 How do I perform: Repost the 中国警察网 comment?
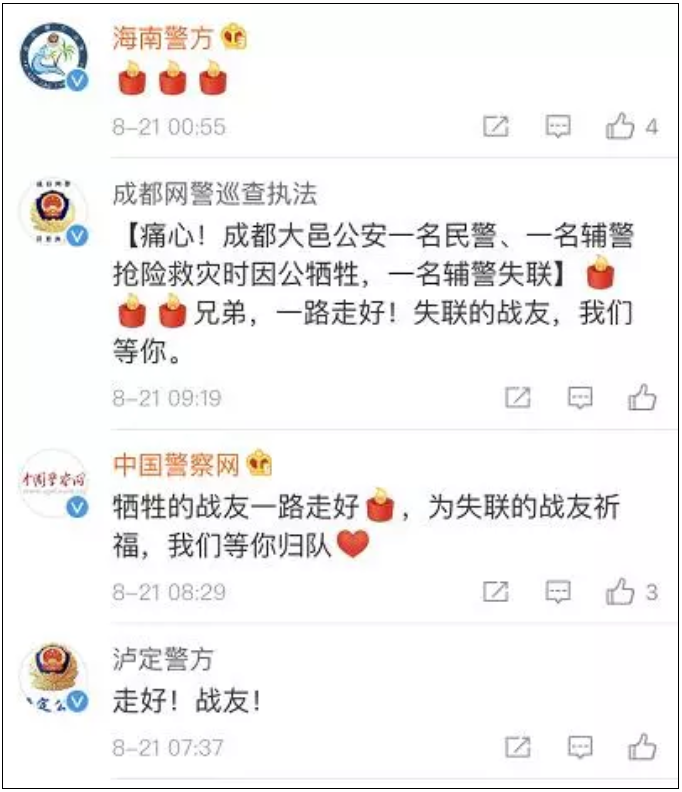pyautogui.click(x=496, y=592)
